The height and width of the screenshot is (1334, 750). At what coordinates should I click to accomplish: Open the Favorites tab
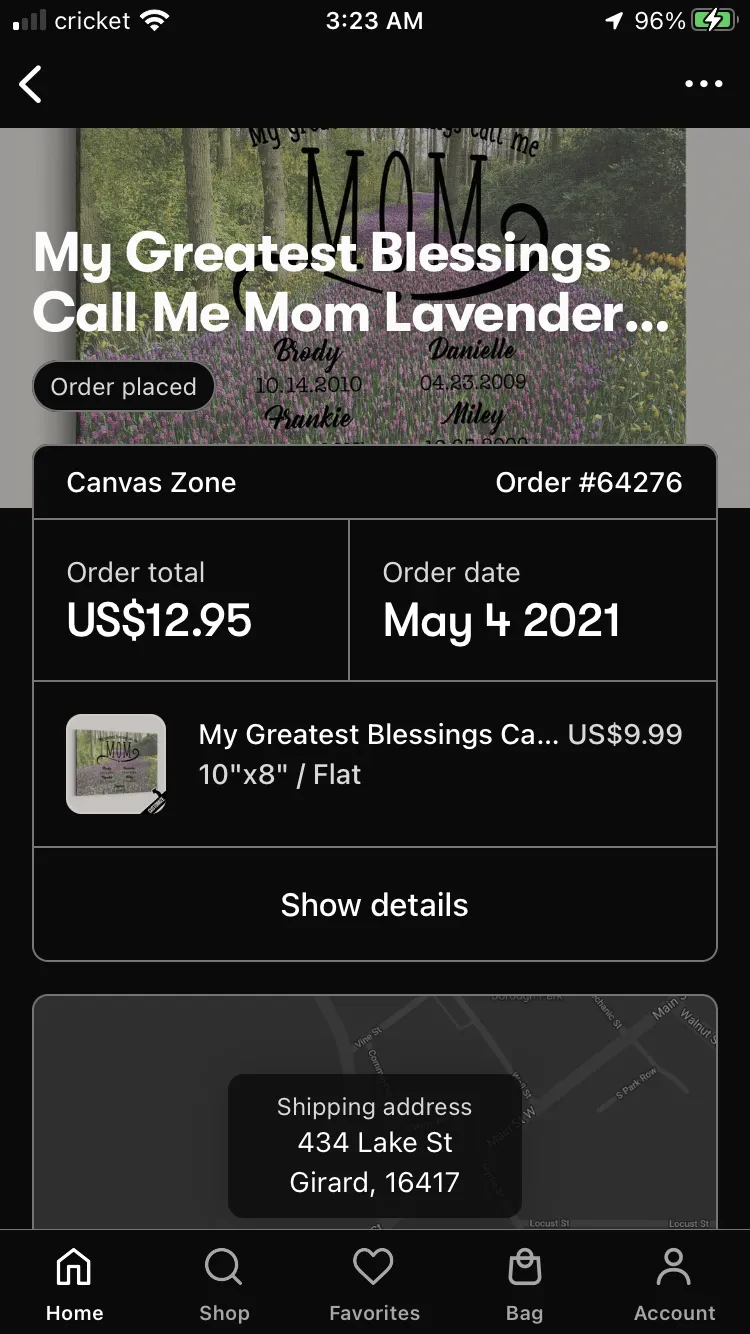375,1284
